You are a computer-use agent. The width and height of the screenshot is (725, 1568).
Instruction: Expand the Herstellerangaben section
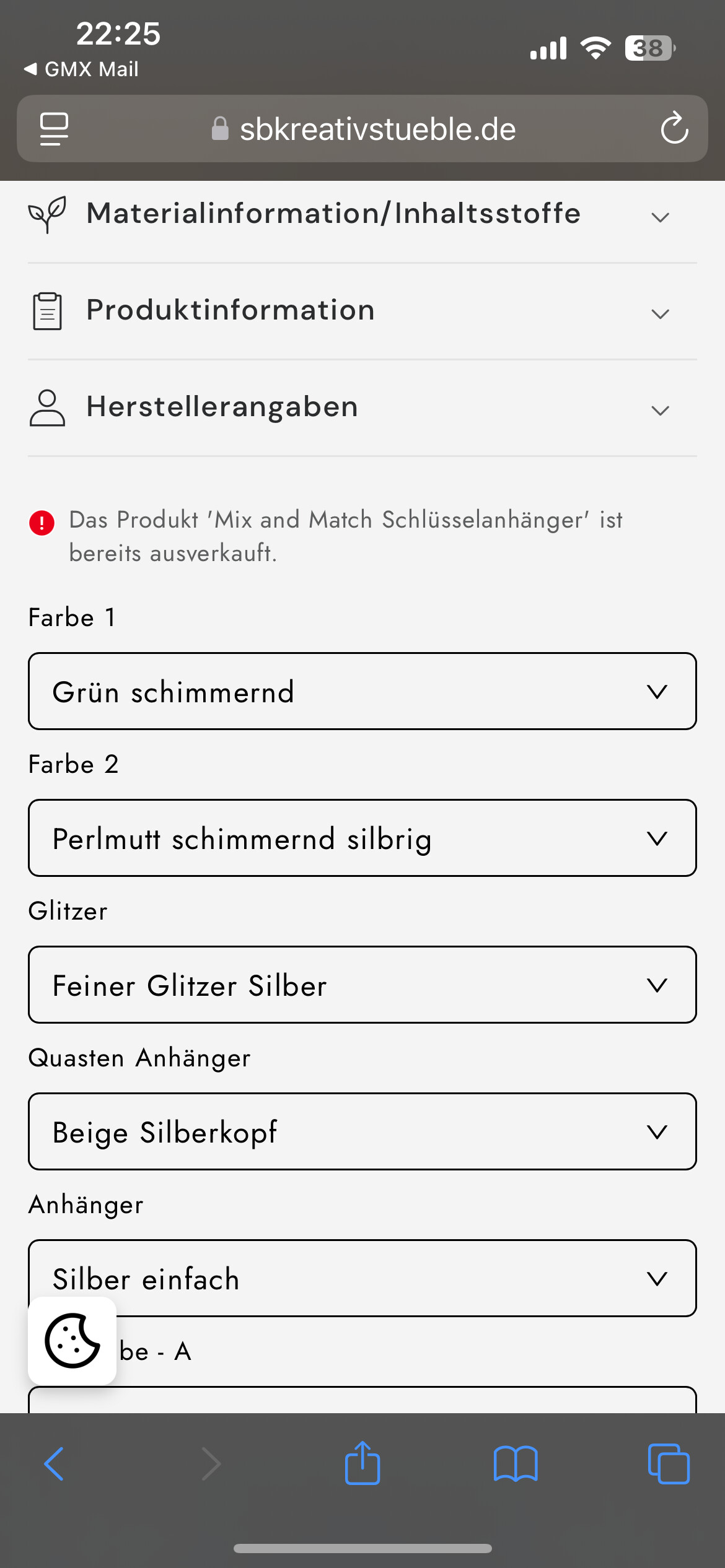[362, 408]
